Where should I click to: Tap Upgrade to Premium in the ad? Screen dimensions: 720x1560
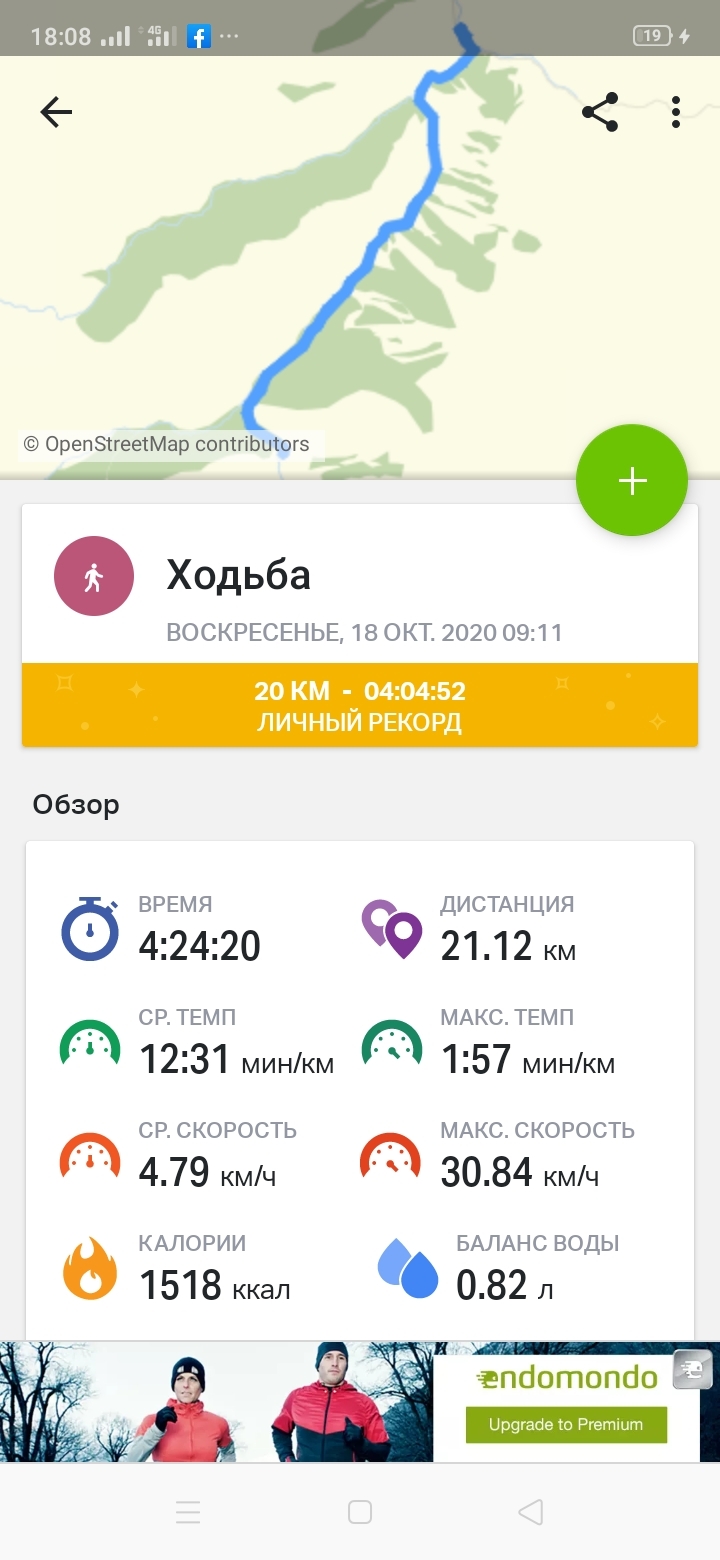[566, 1424]
